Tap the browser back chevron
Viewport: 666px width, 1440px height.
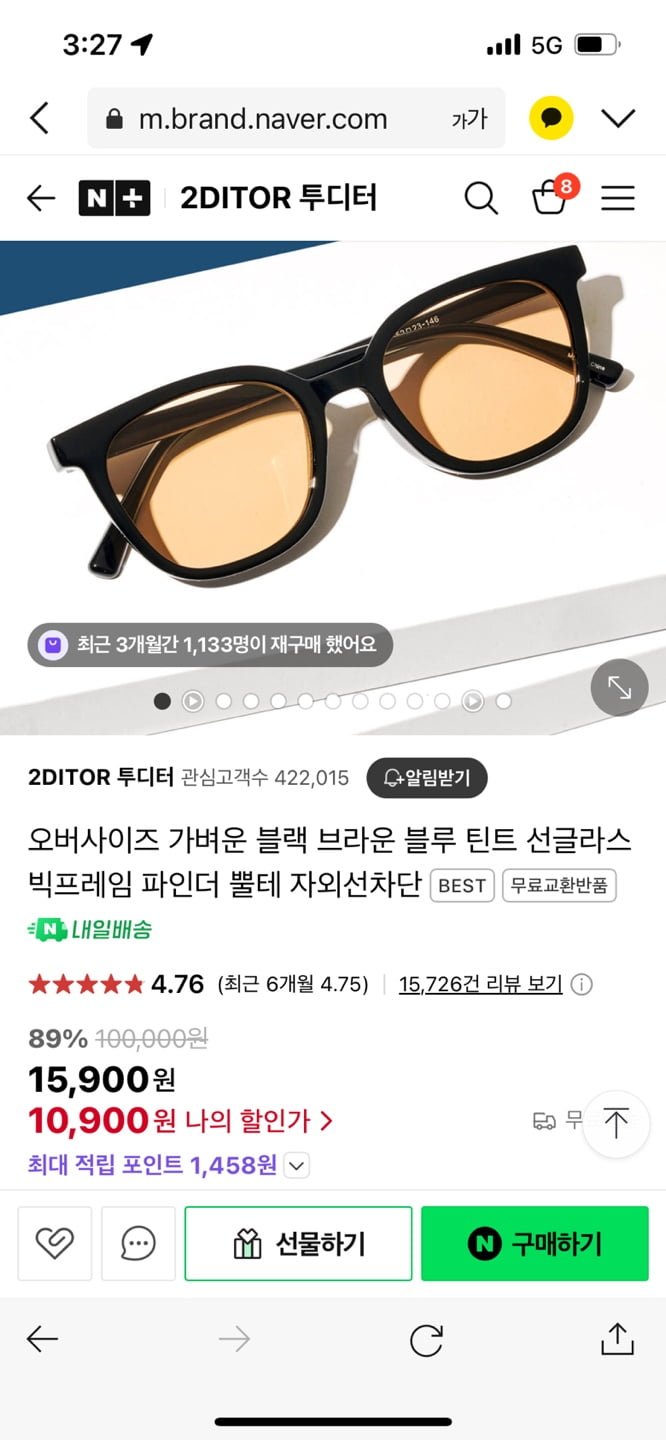[39, 118]
